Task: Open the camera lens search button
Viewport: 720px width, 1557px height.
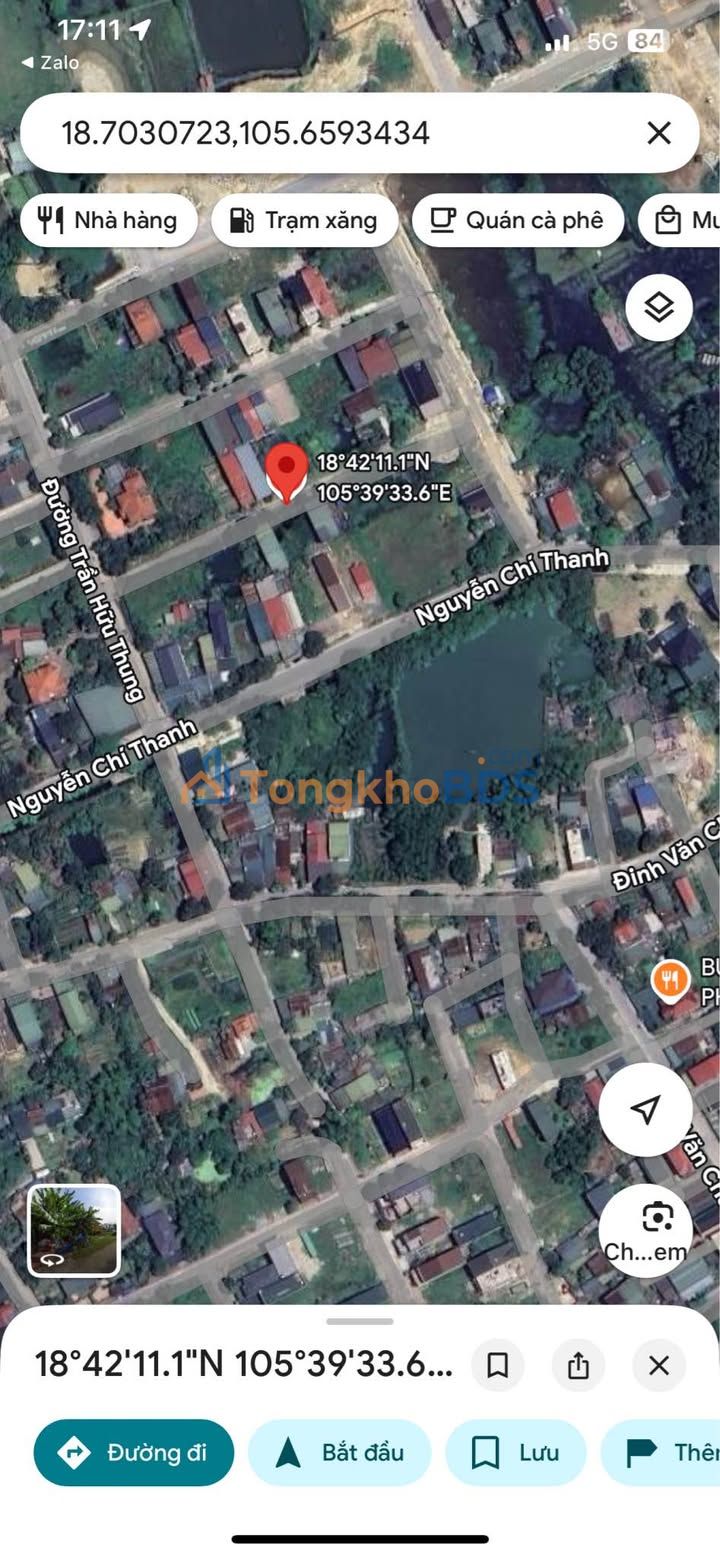Action: tap(656, 1228)
